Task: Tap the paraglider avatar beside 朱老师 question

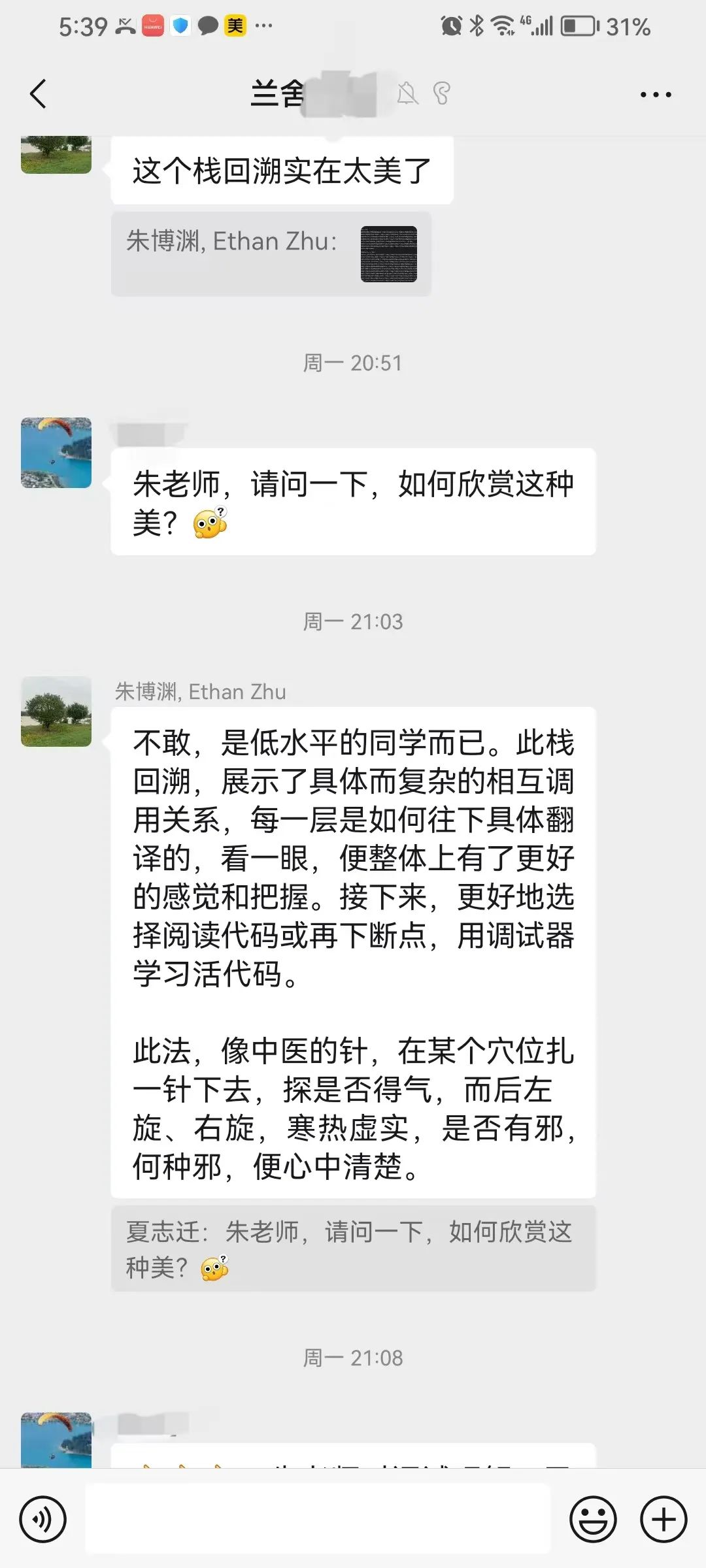Action: tap(56, 453)
